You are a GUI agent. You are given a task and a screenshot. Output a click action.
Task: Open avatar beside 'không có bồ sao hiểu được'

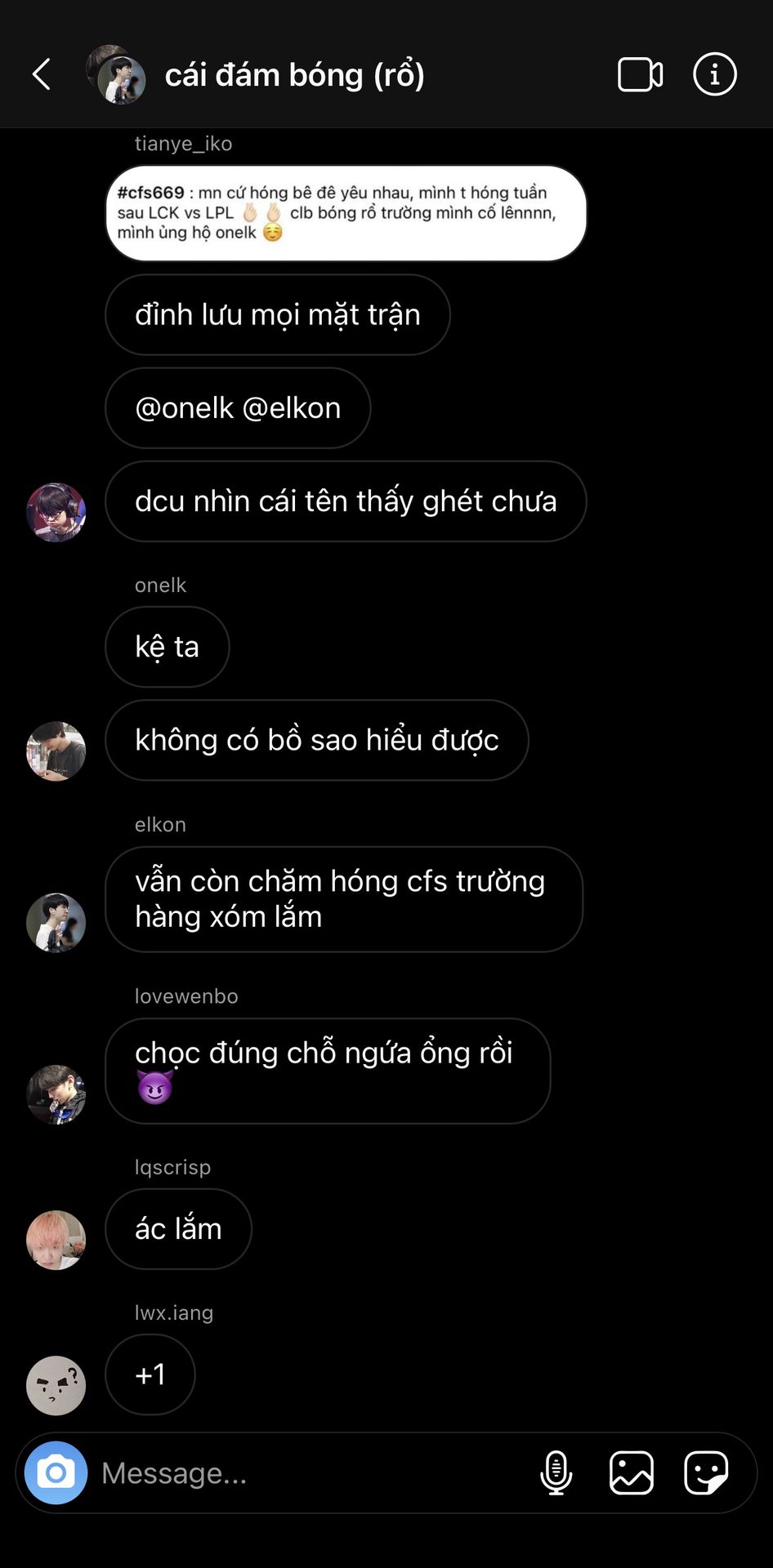click(56, 751)
